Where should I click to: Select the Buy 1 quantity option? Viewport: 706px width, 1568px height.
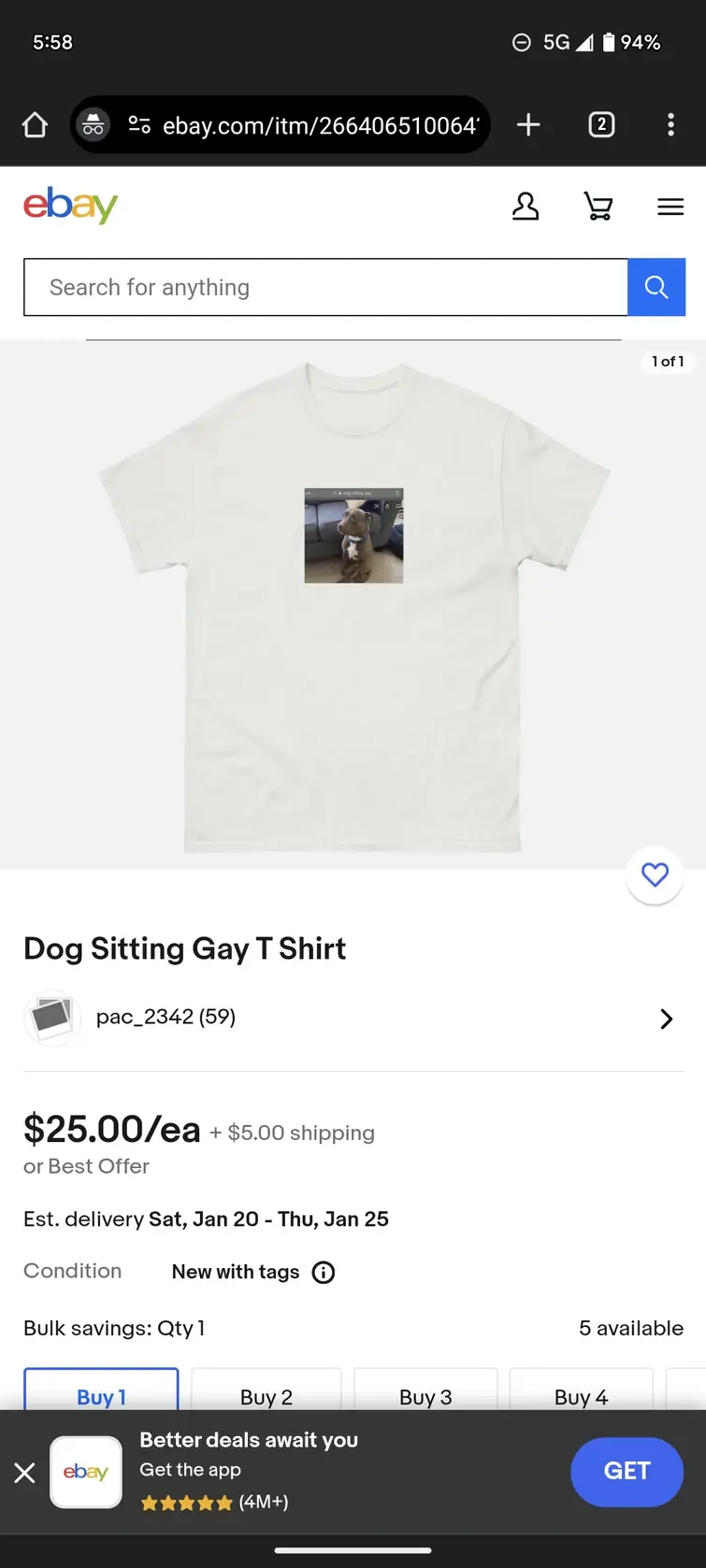click(x=101, y=1394)
